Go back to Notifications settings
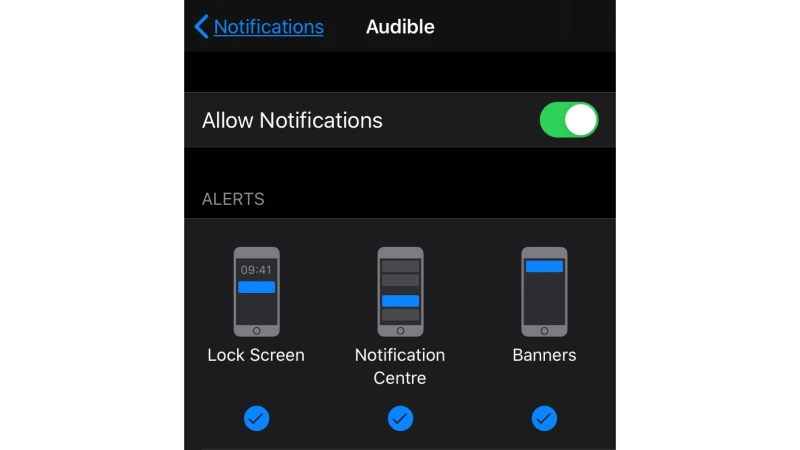The width and height of the screenshot is (800, 450). [259, 27]
